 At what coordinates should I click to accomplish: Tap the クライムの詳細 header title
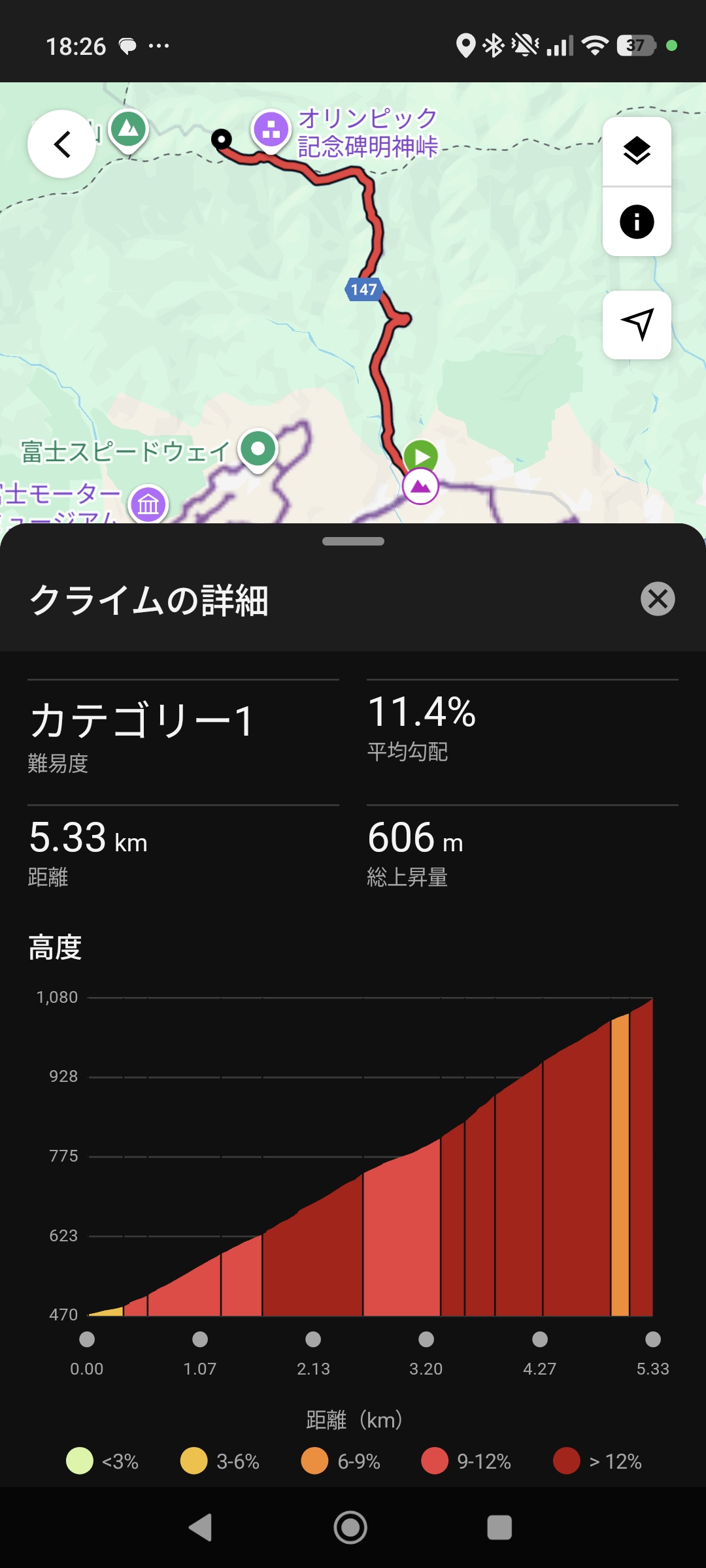tap(152, 597)
